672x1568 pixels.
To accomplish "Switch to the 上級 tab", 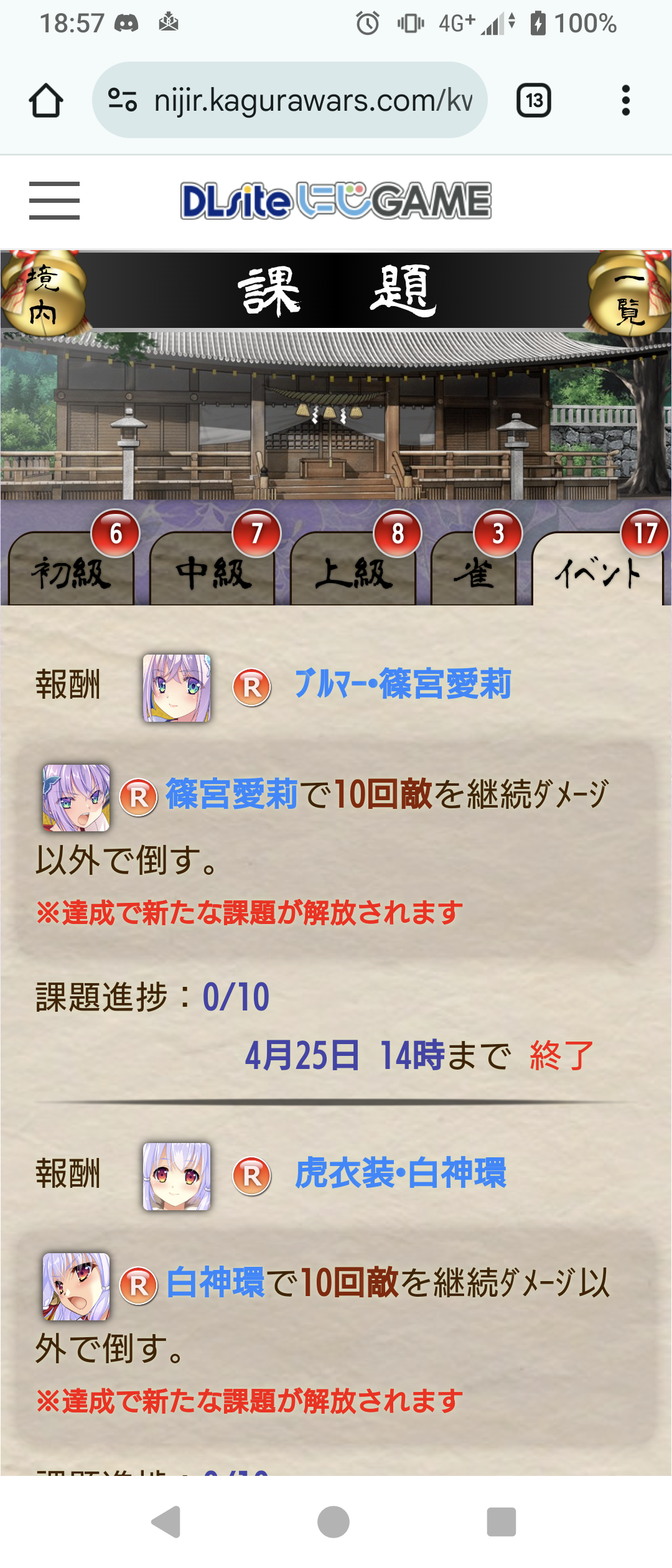I will (353, 572).
